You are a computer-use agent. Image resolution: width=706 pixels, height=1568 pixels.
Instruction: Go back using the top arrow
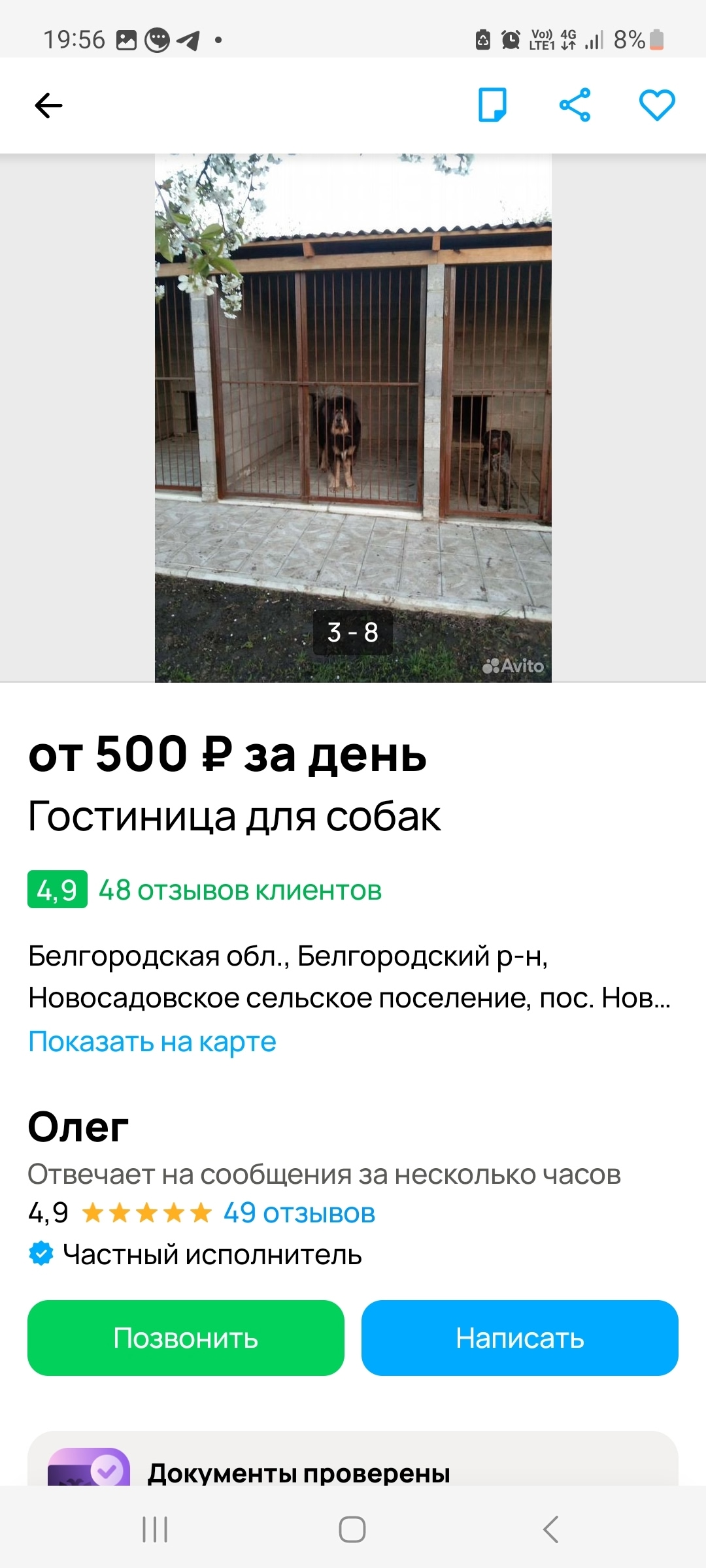point(48,105)
